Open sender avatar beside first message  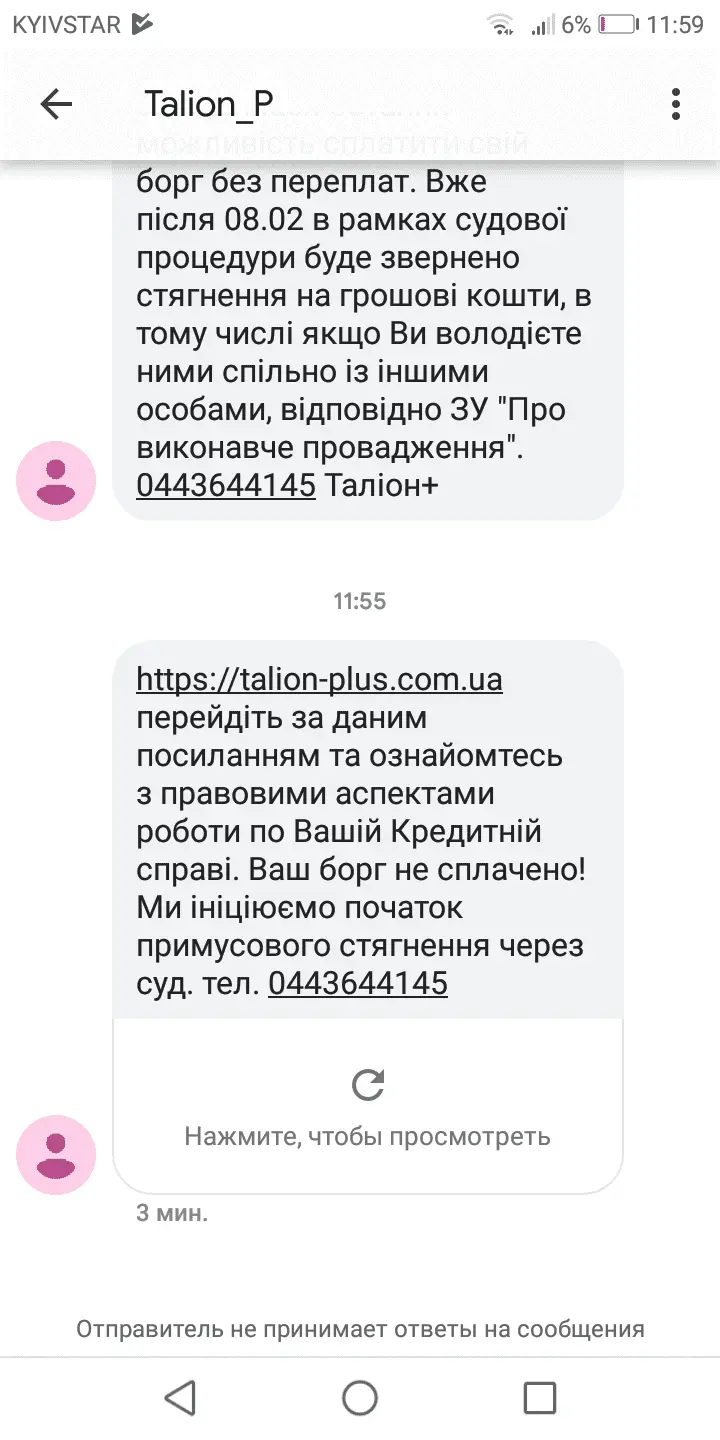point(56,481)
